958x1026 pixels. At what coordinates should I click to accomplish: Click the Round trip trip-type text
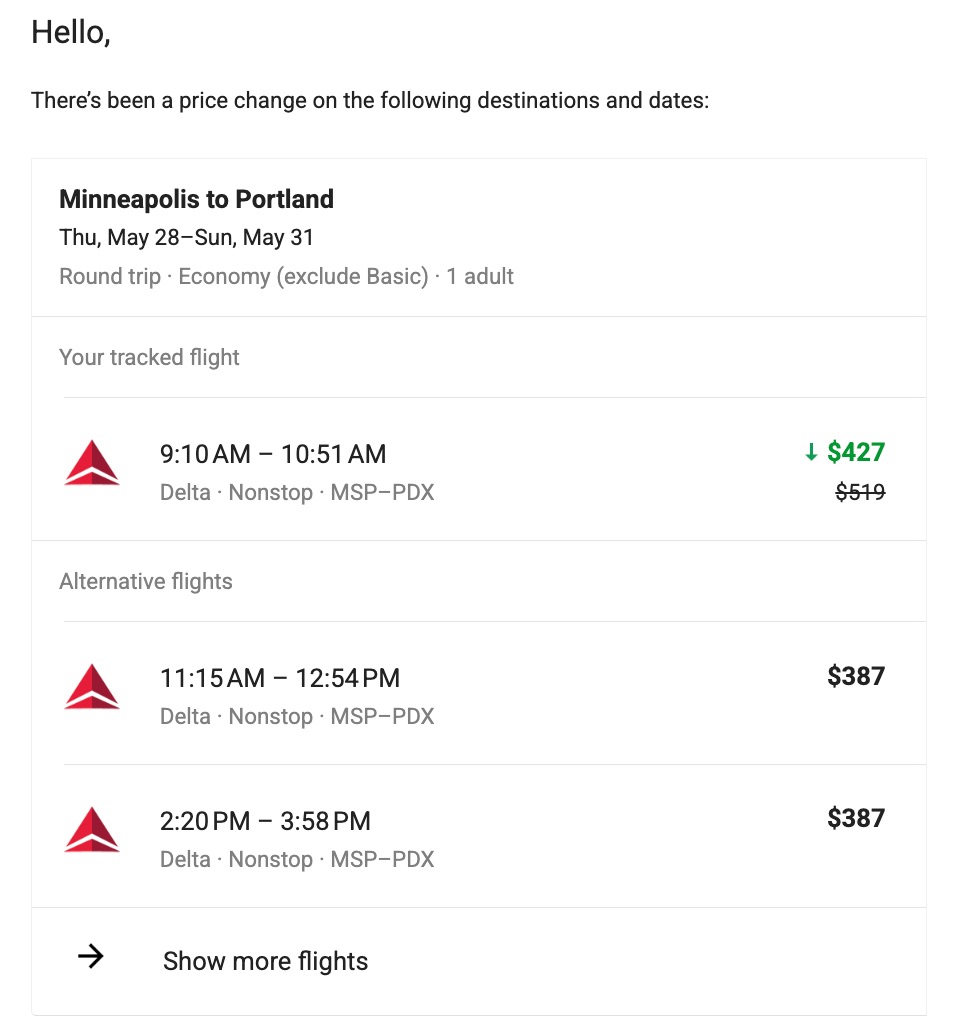pos(109,276)
